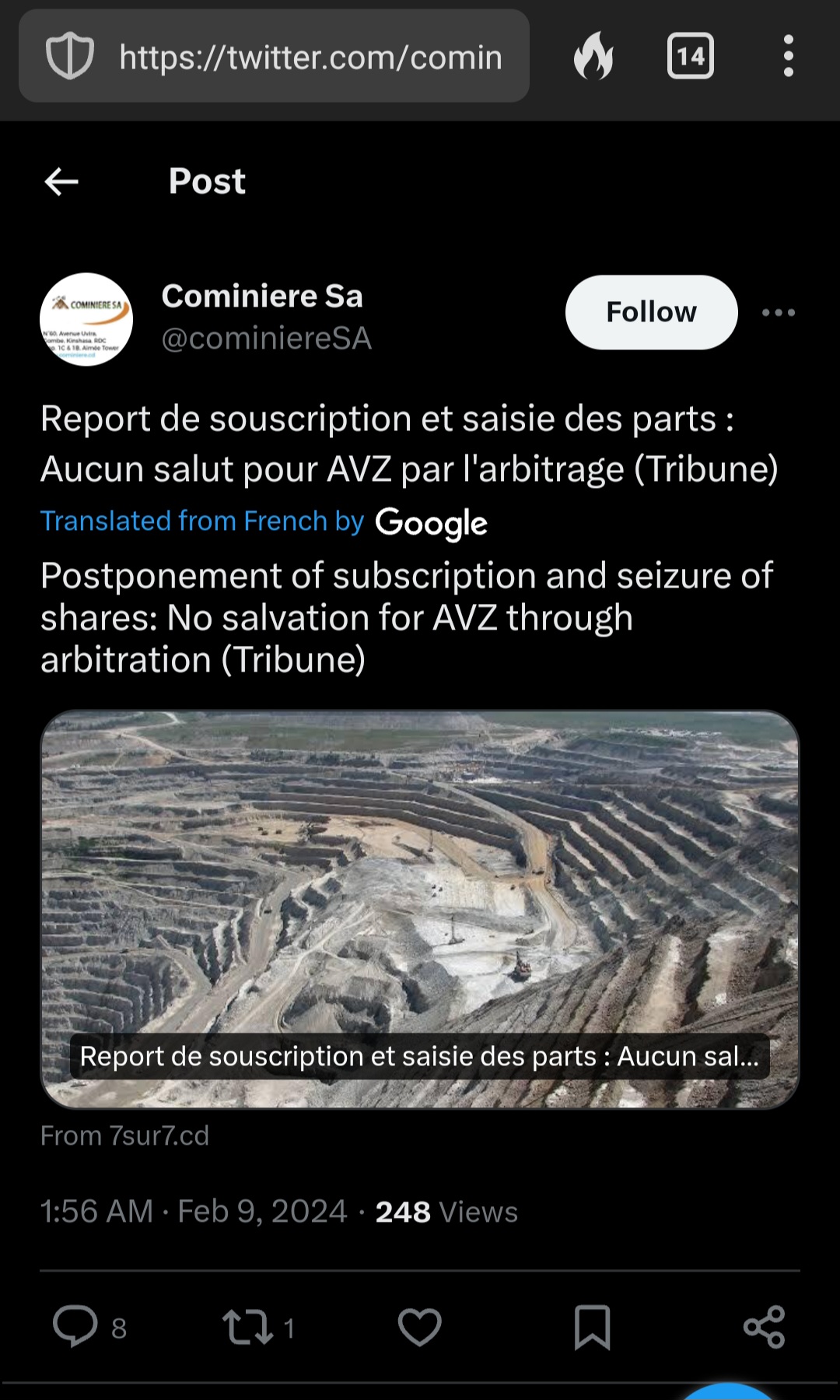Open the browser tab switcher
The width and height of the screenshot is (840, 1400).
click(x=690, y=57)
